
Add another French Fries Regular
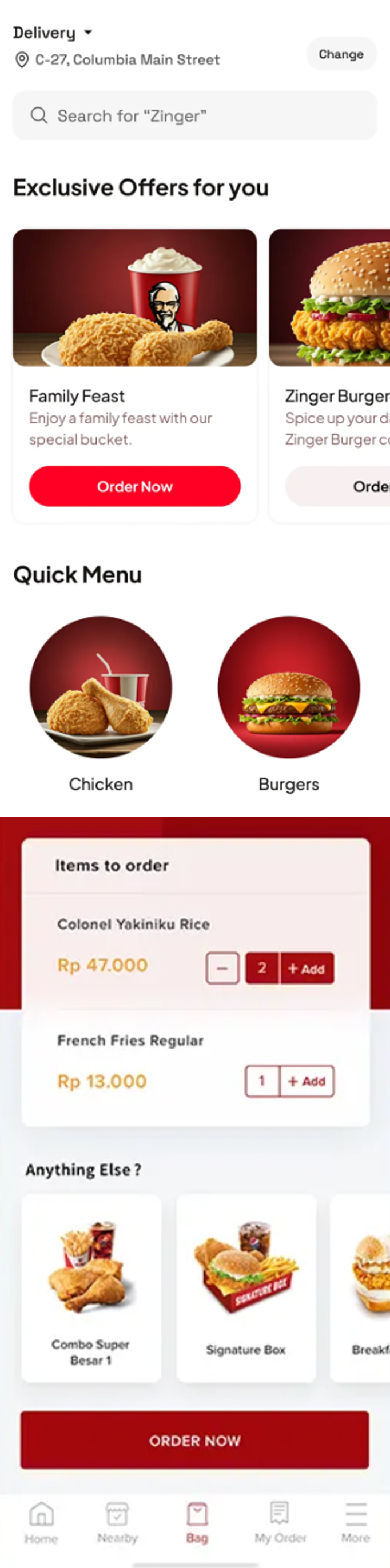pyautogui.click(x=307, y=1081)
